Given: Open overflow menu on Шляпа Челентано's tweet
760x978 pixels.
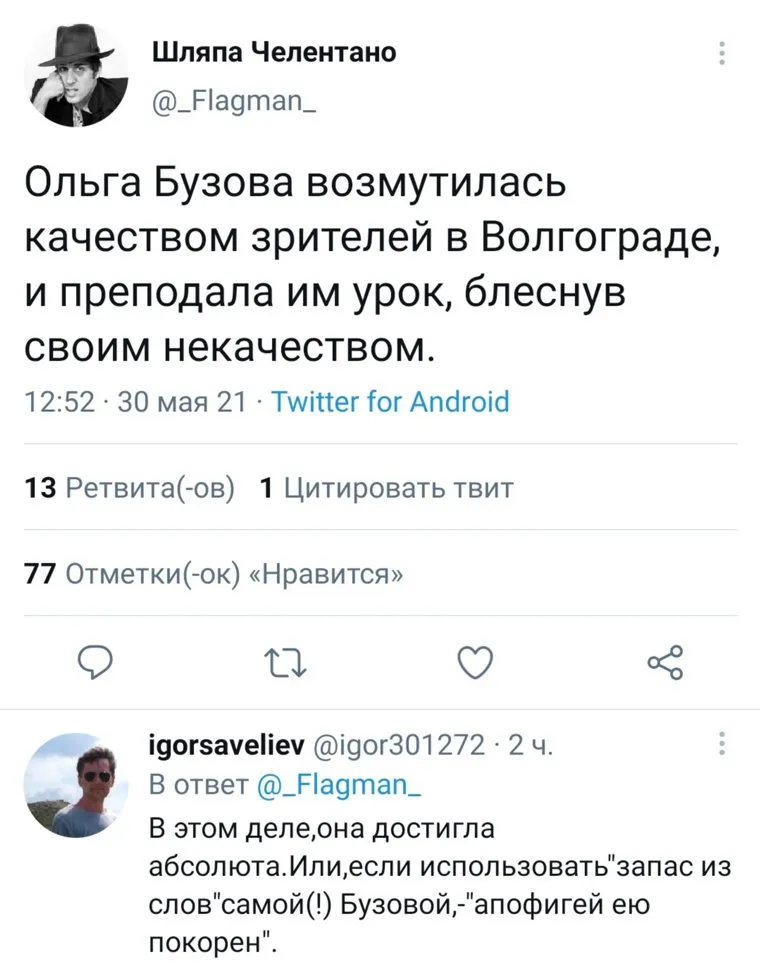Looking at the screenshot, I should [722, 54].
